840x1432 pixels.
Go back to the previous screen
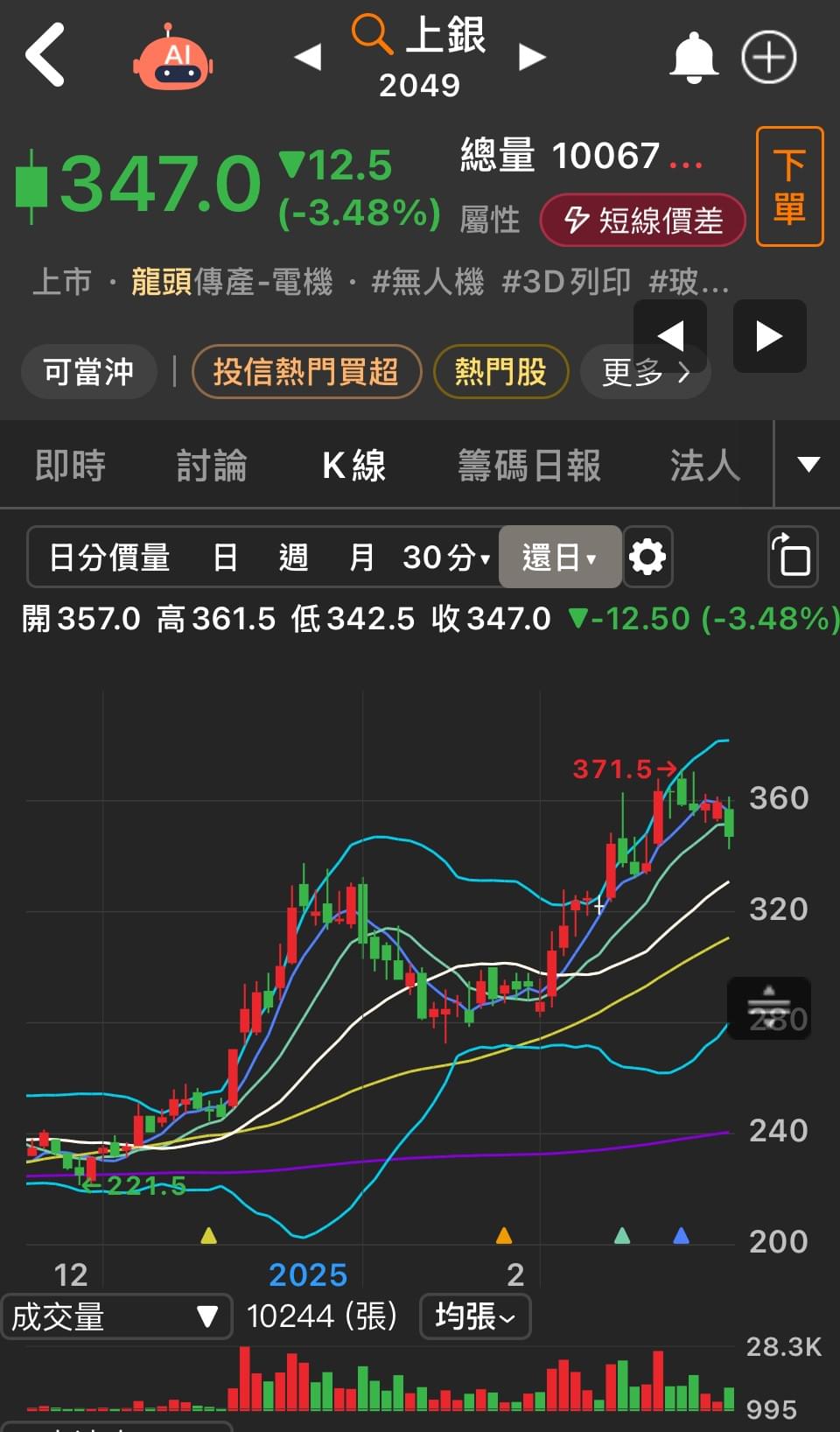(x=45, y=56)
